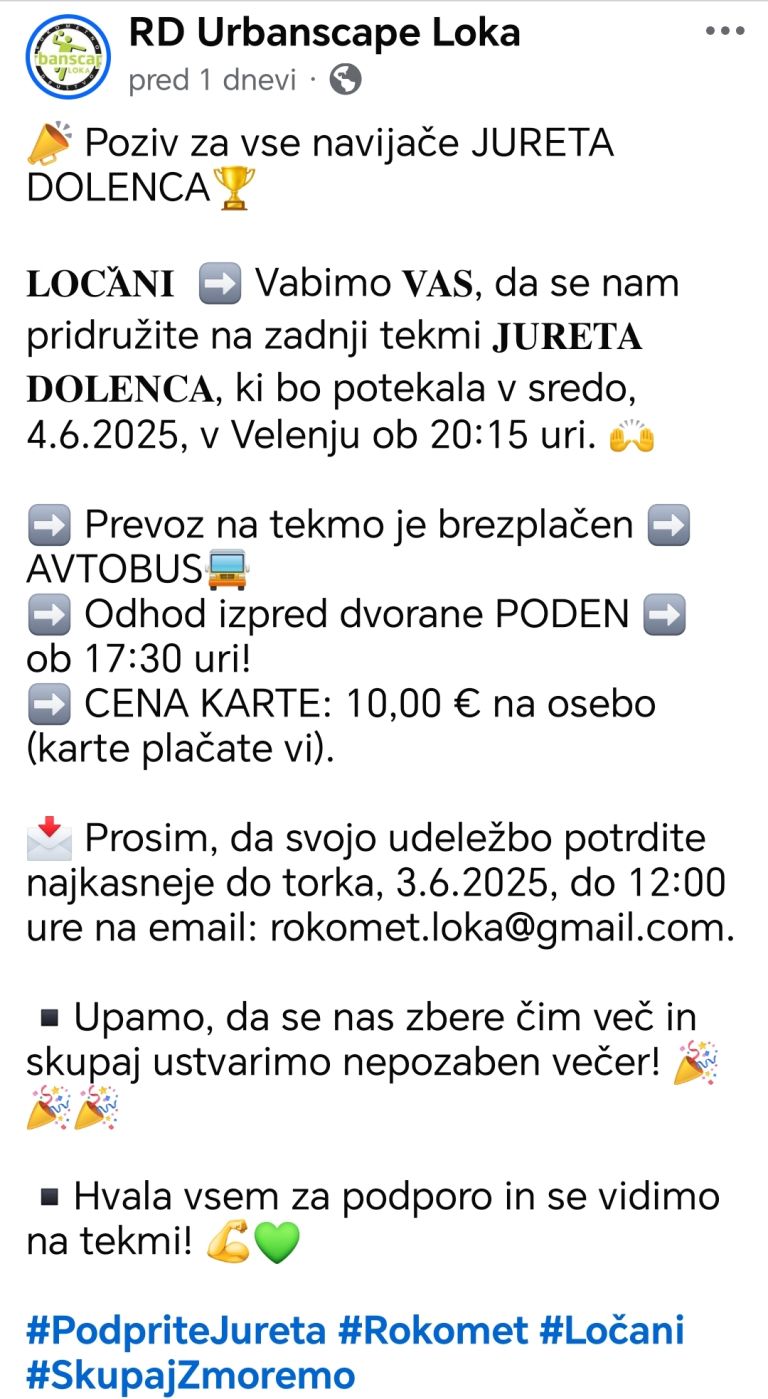Image resolution: width=768 pixels, height=1399 pixels.
Task: Open the #PodpriteJureta hashtag
Action: 176,1331
